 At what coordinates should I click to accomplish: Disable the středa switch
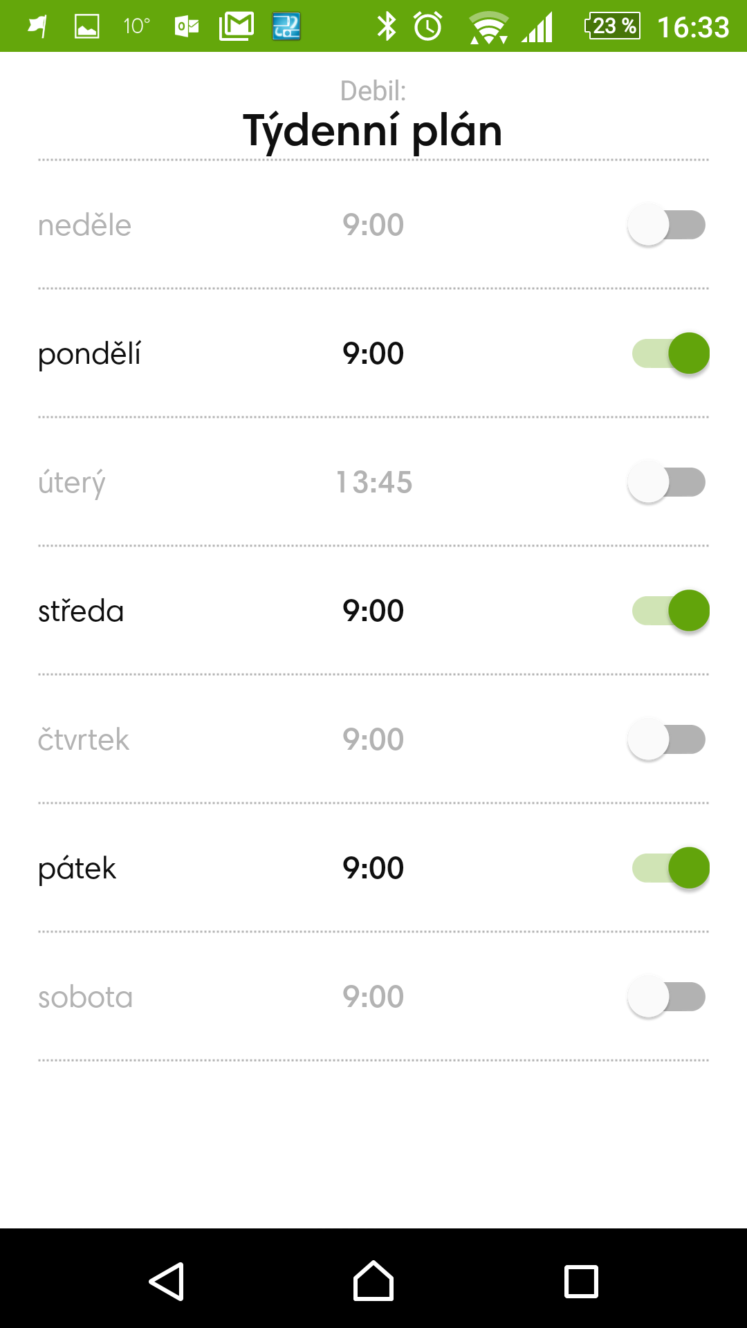(x=670, y=611)
